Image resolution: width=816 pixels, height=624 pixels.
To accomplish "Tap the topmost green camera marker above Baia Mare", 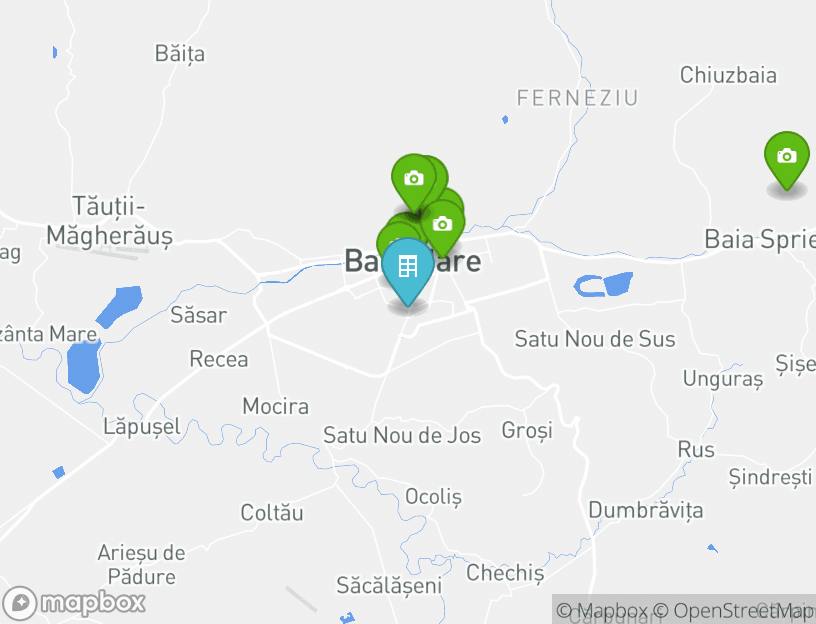I will click(413, 179).
